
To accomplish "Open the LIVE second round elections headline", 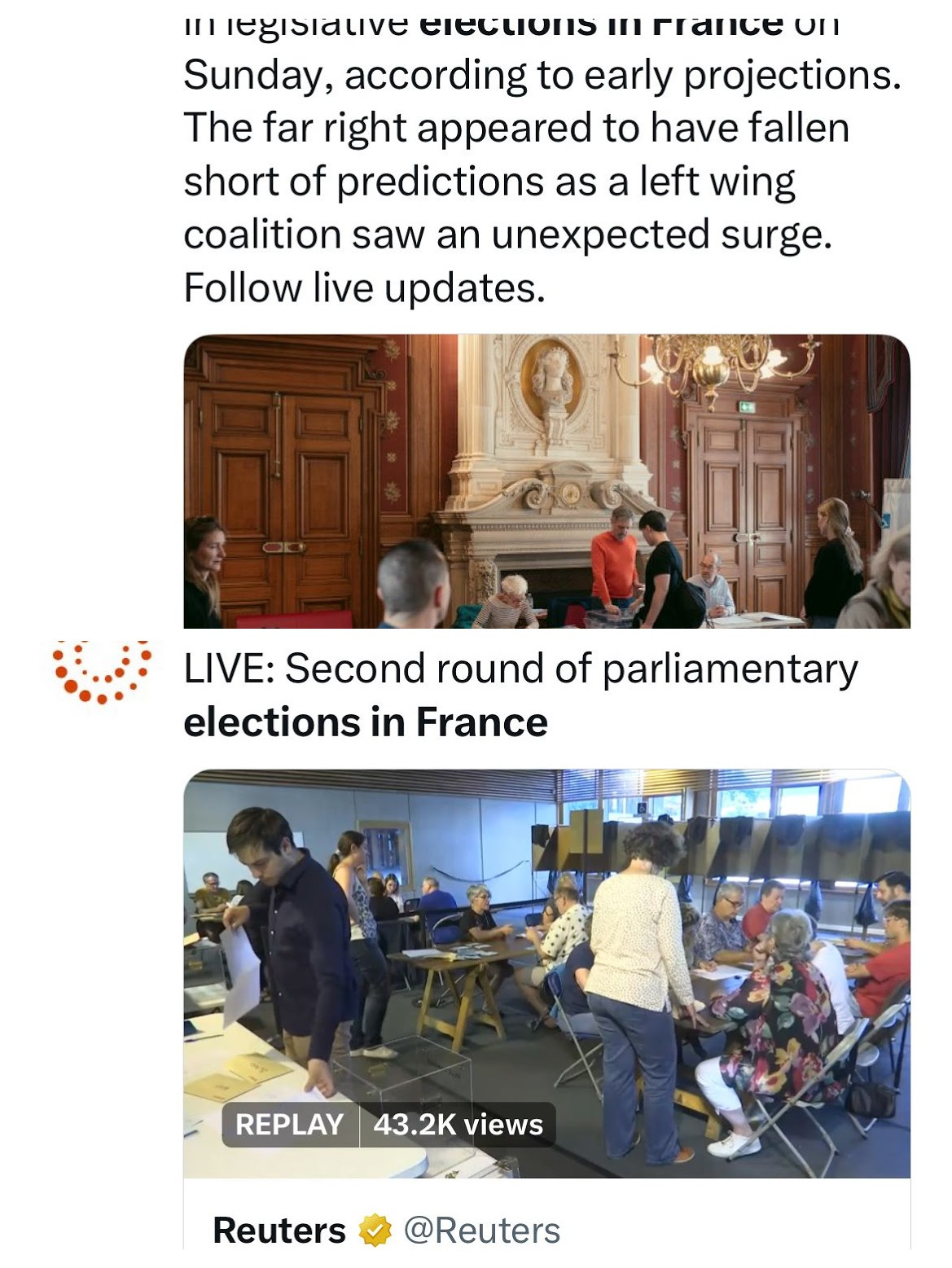I will click(x=520, y=695).
